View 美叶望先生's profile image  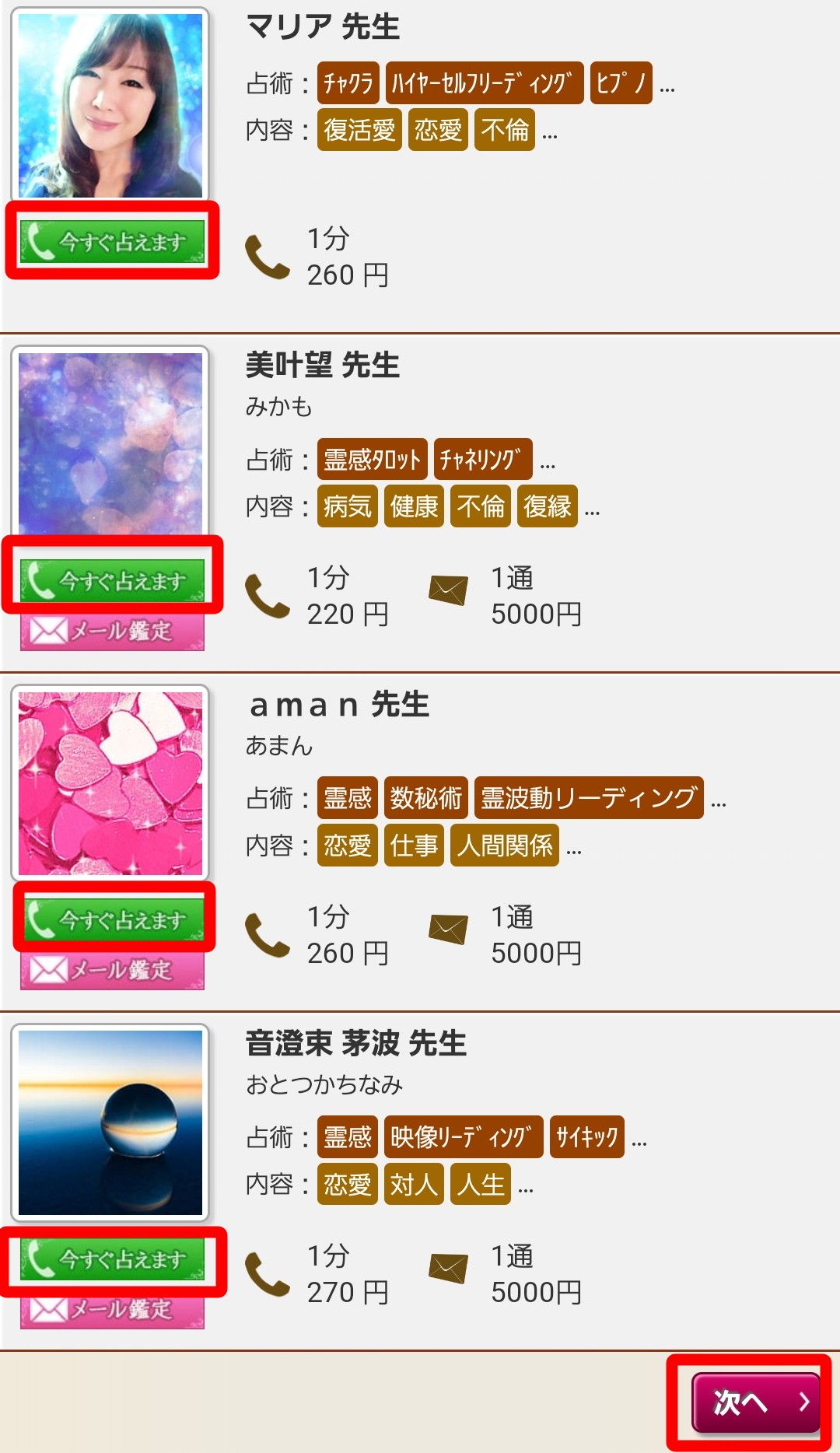110,443
